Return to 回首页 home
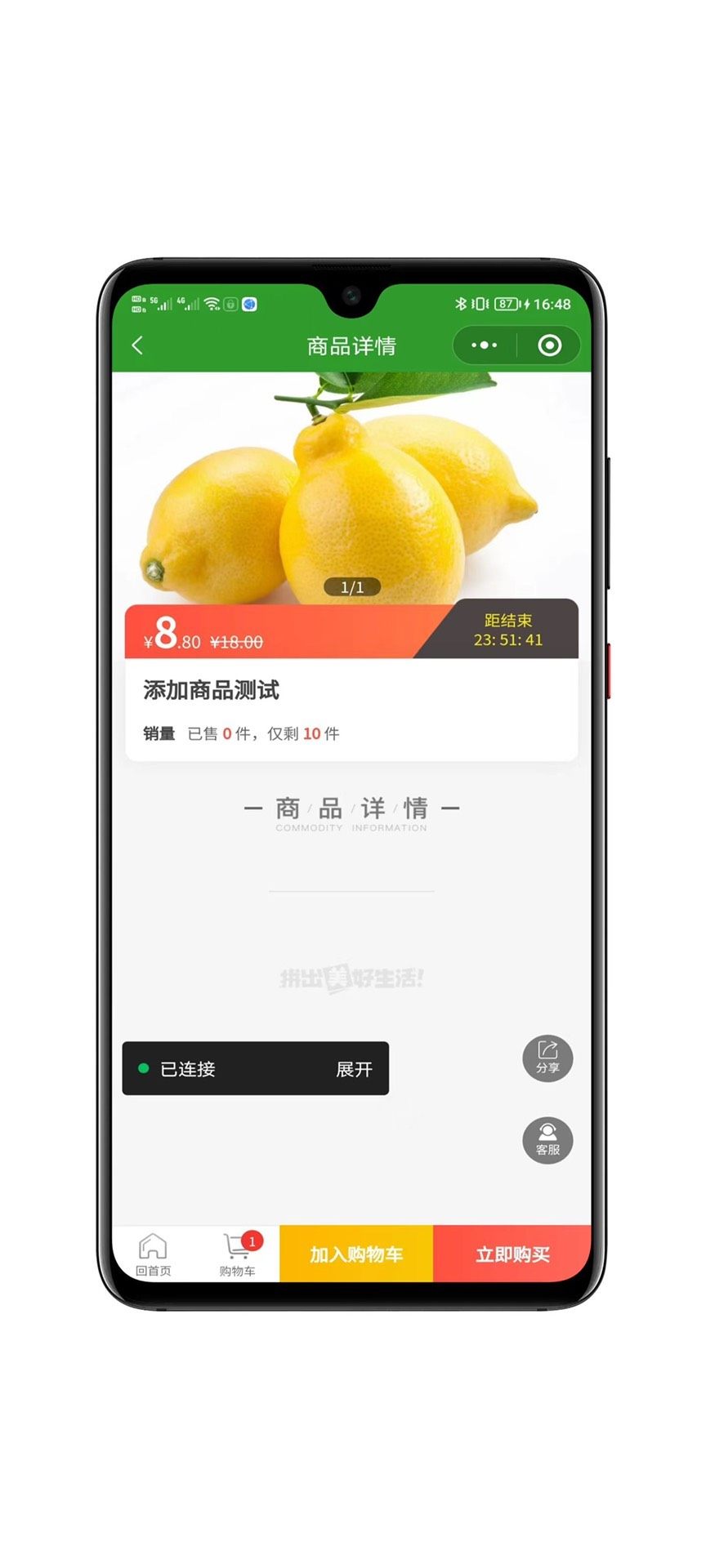 point(153,1254)
